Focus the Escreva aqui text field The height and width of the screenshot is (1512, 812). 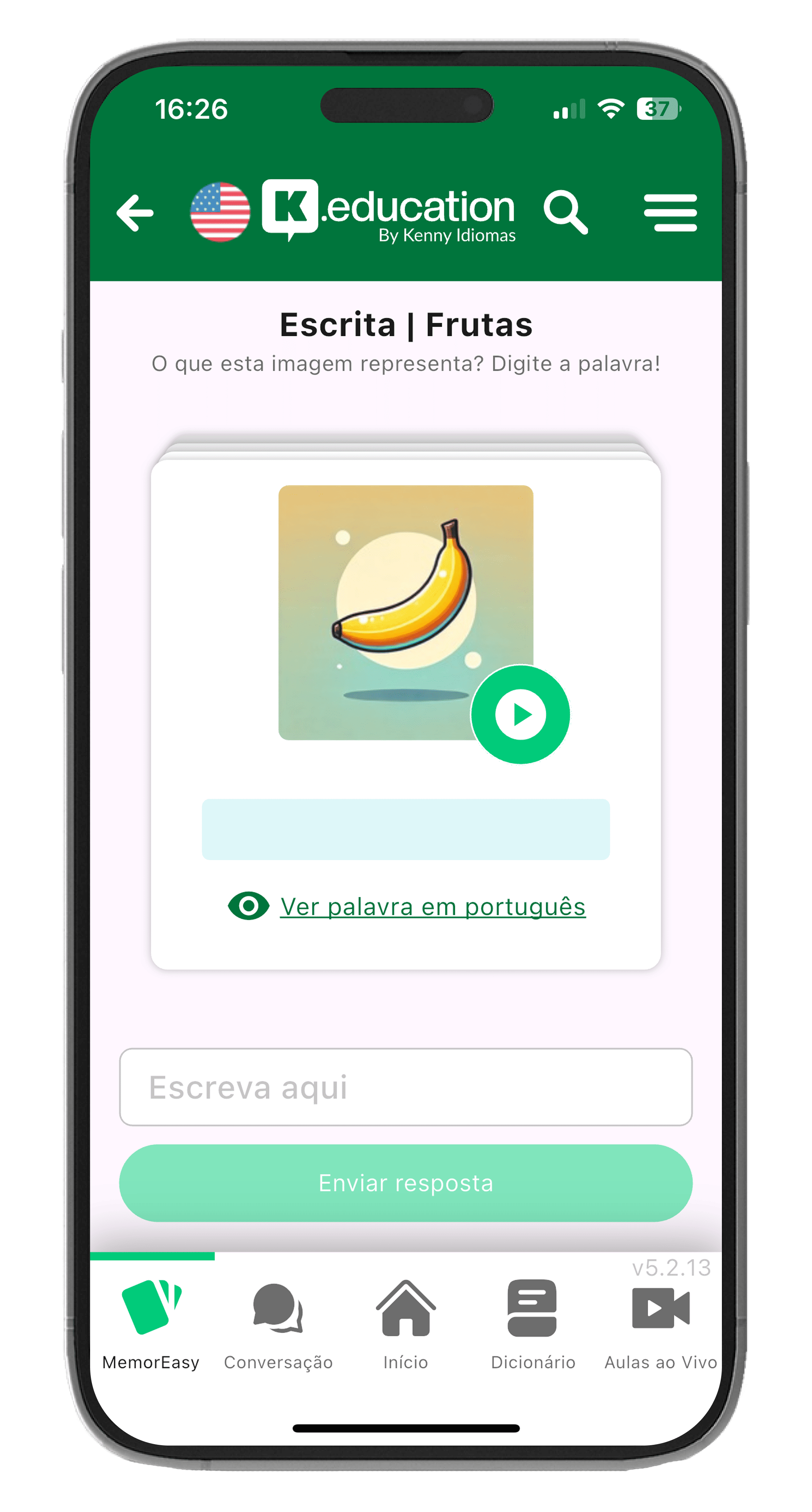[x=406, y=1087]
